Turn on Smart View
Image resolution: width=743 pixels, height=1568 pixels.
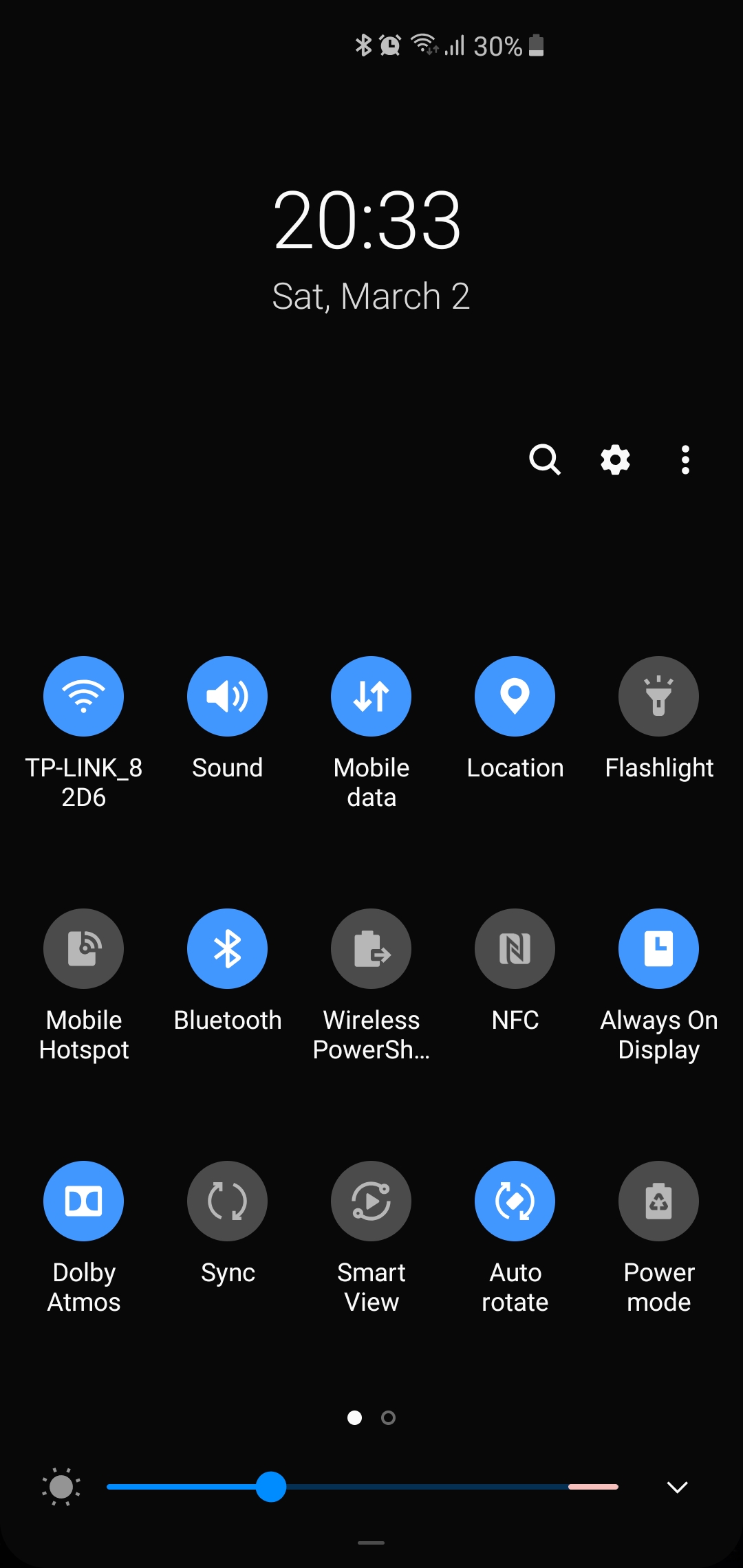click(x=371, y=1201)
